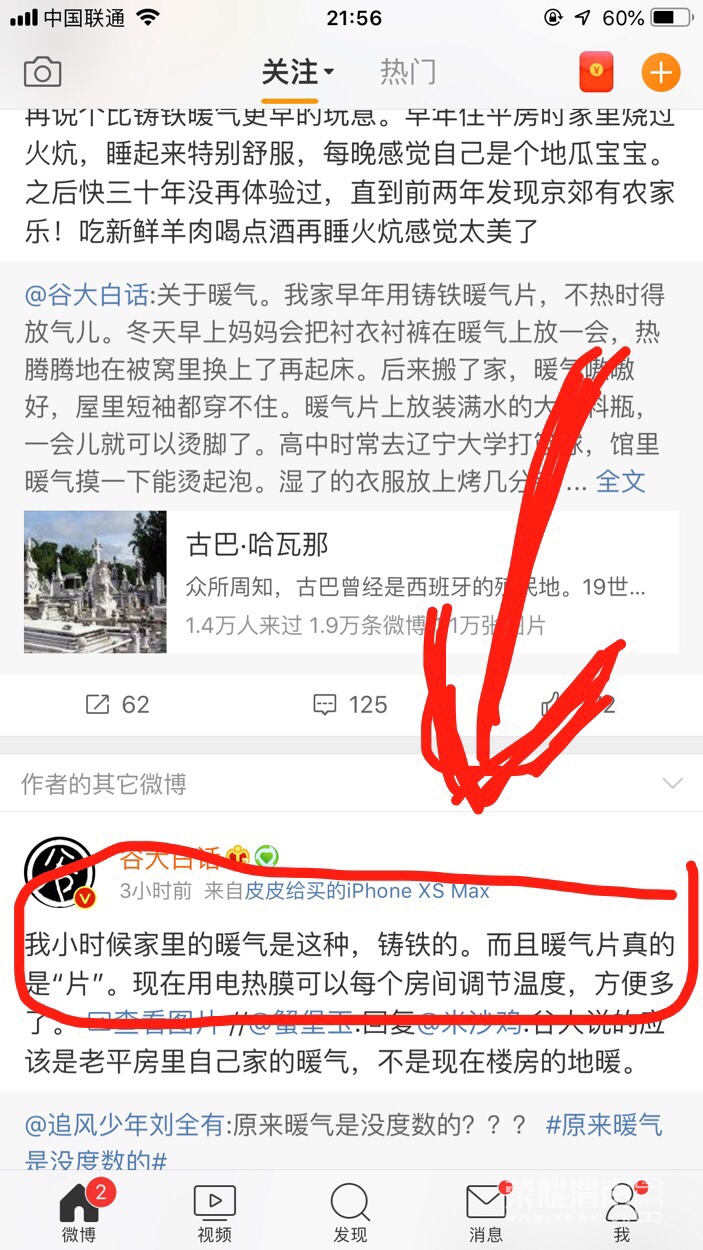Open the 古巴·哈瓦那 location card

(350, 582)
